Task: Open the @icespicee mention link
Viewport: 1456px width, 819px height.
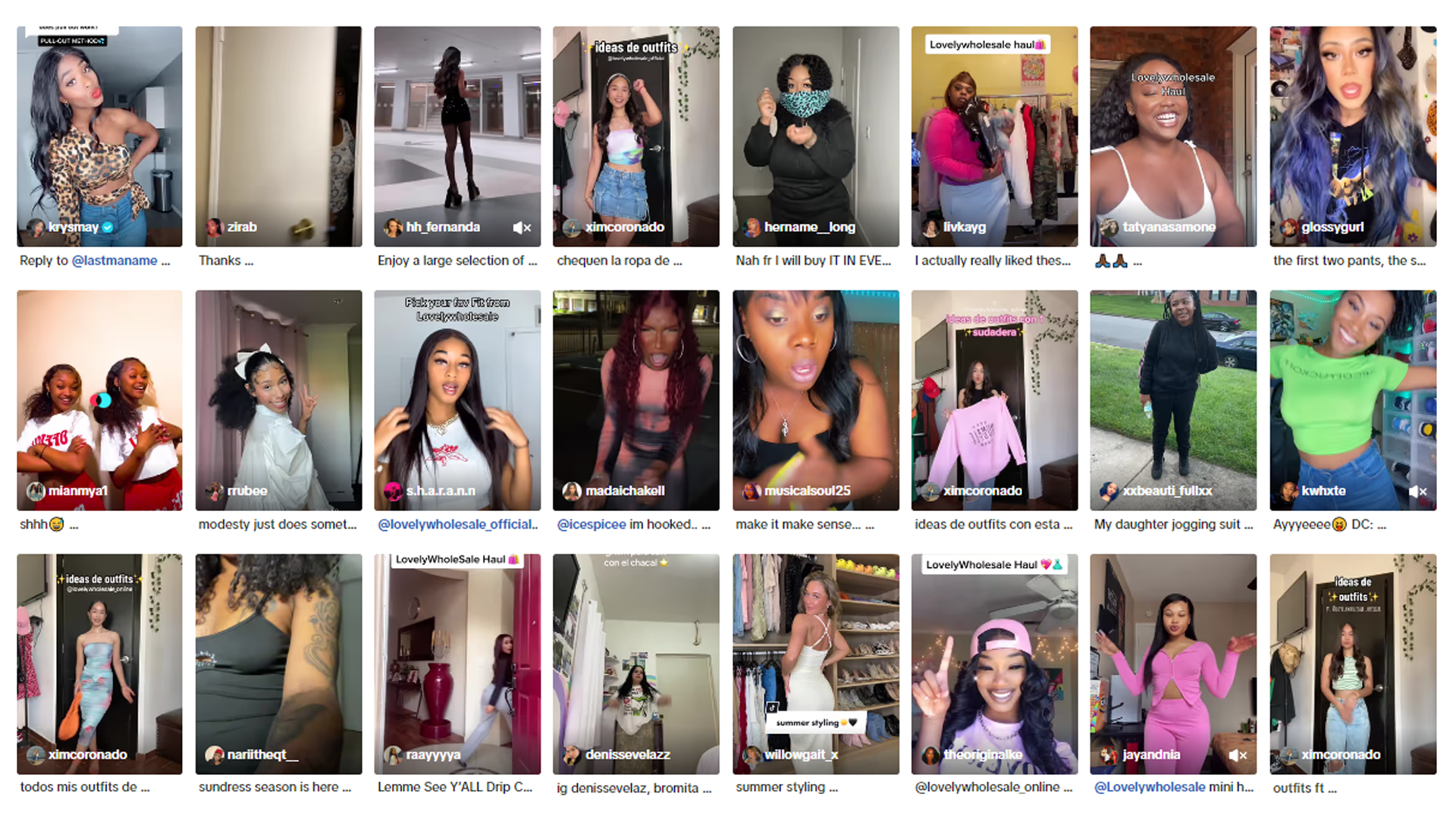Action: pos(591,524)
